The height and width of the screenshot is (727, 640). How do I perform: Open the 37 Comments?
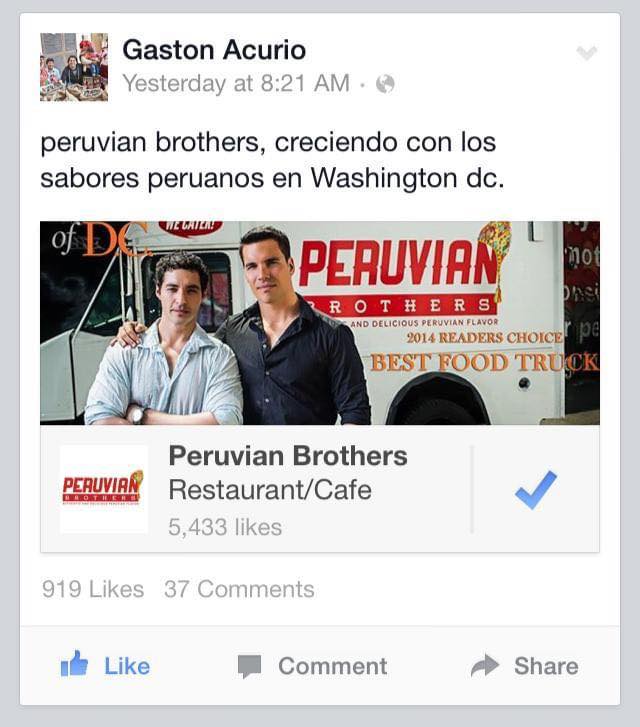(x=239, y=590)
